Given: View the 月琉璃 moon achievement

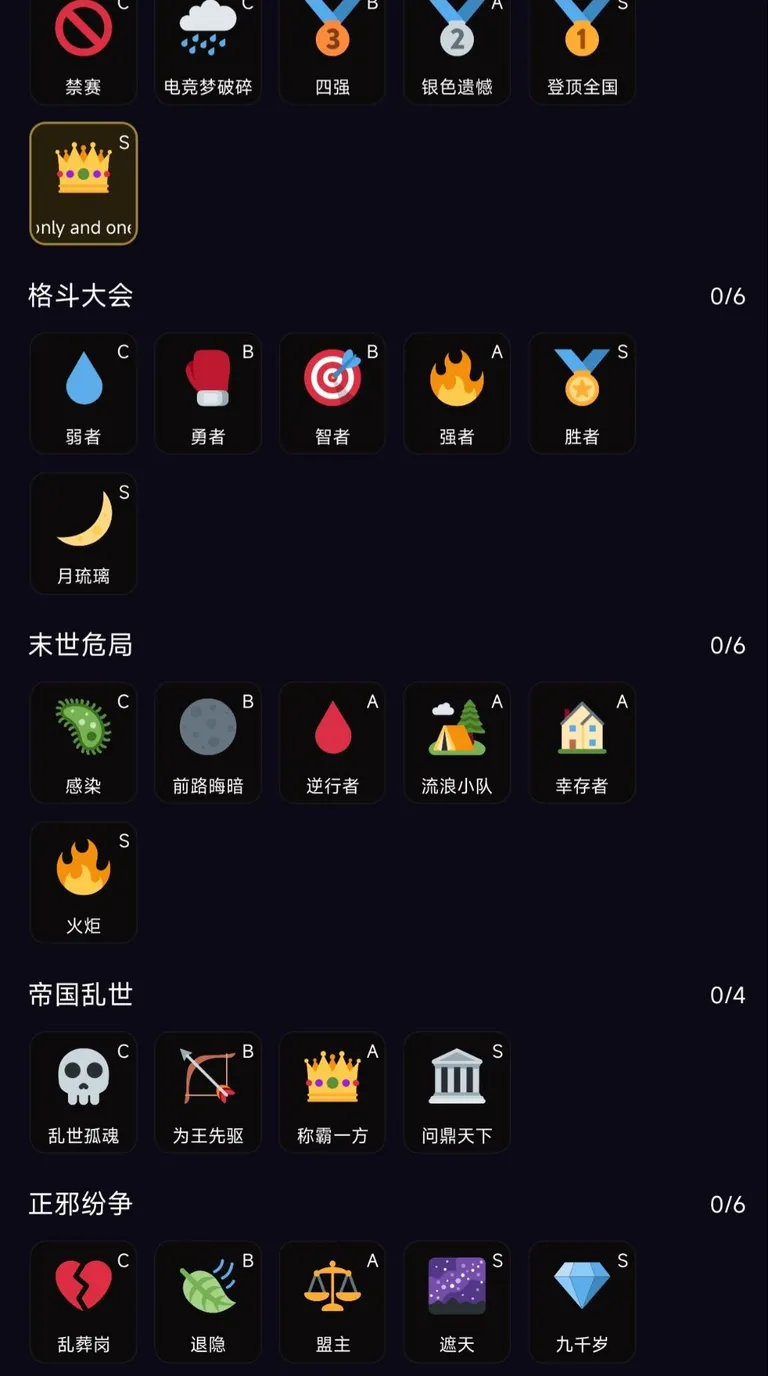Looking at the screenshot, I should point(83,533).
